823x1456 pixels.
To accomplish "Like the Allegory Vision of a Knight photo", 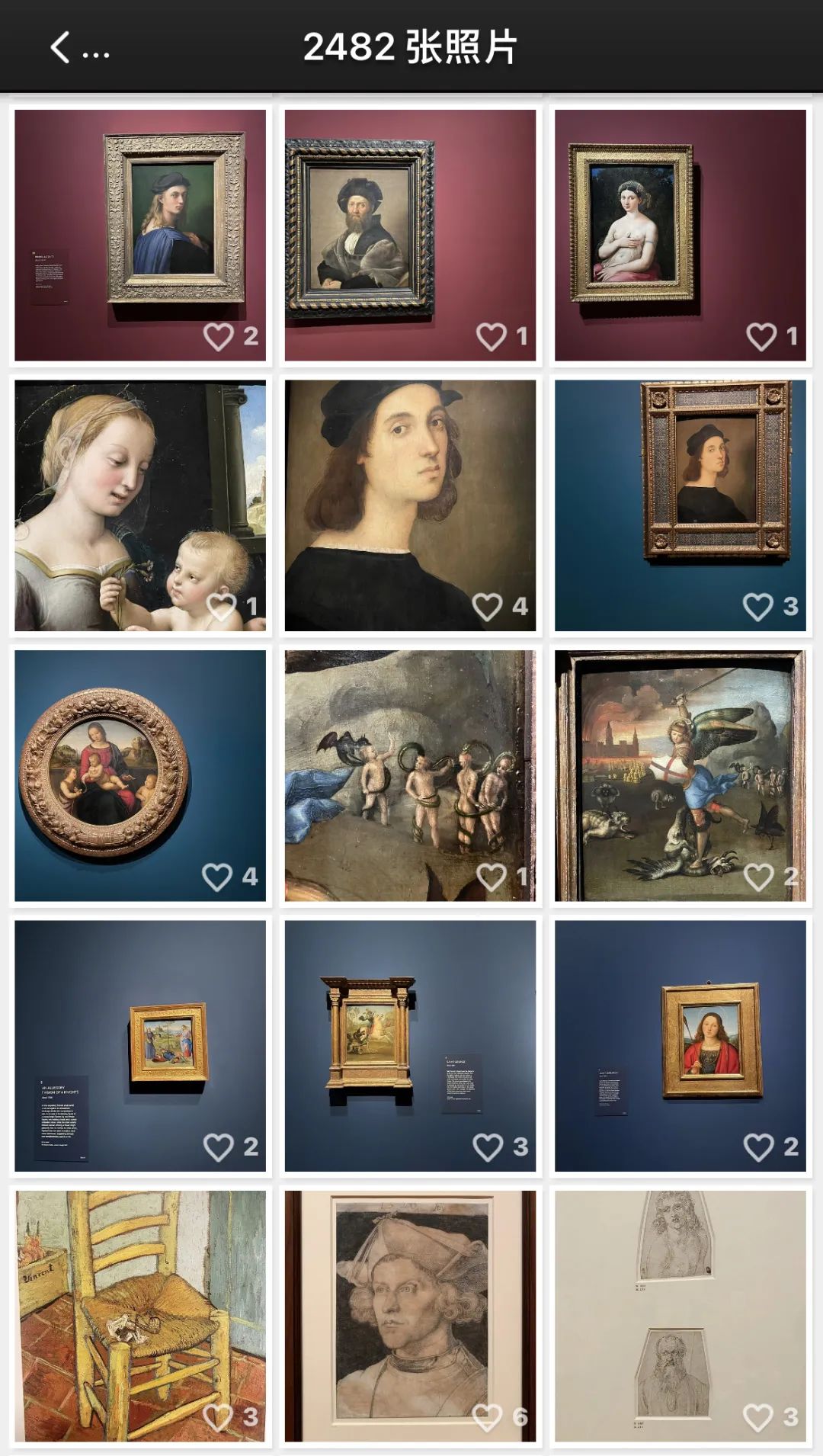I will coord(219,1147).
